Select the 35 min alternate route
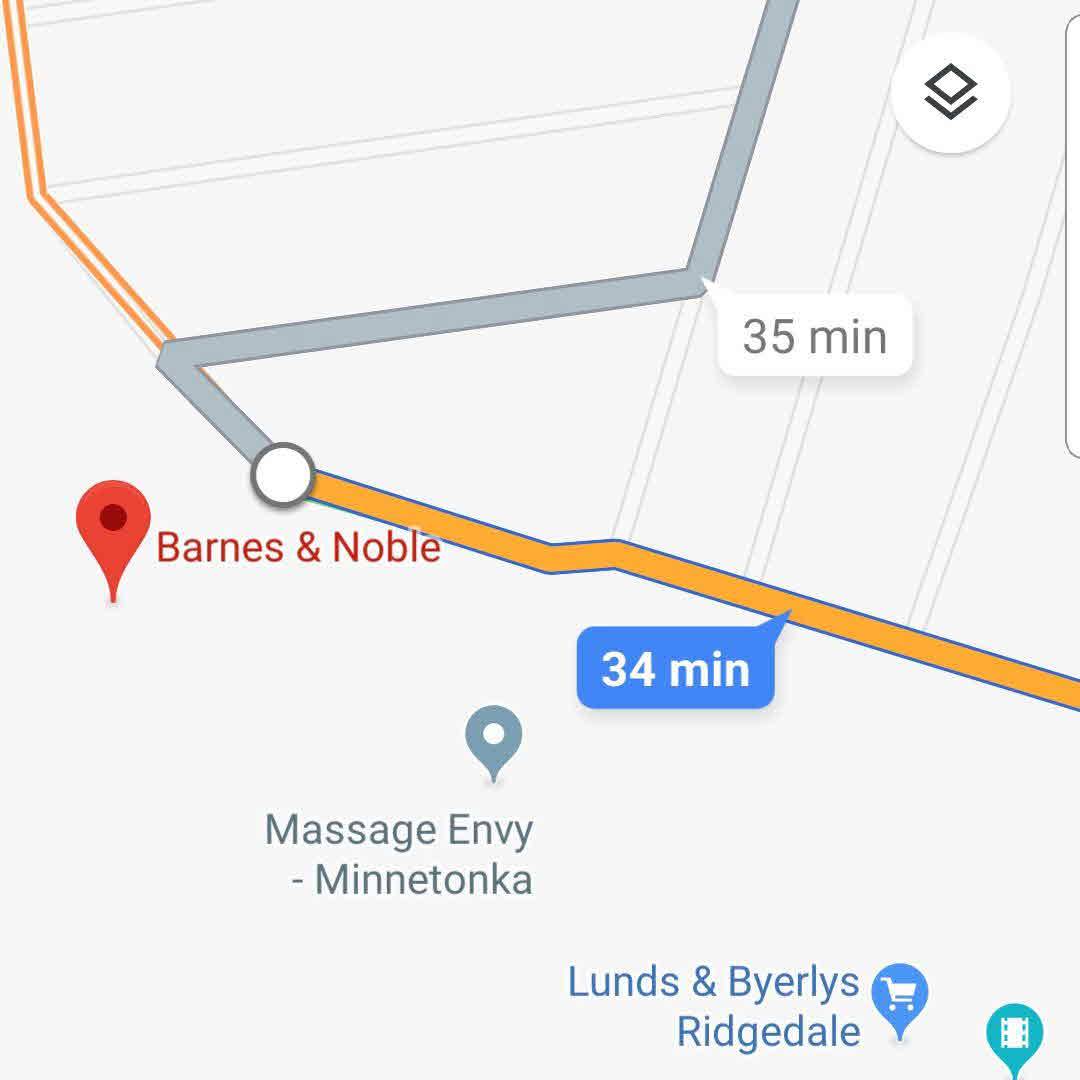 tap(814, 336)
